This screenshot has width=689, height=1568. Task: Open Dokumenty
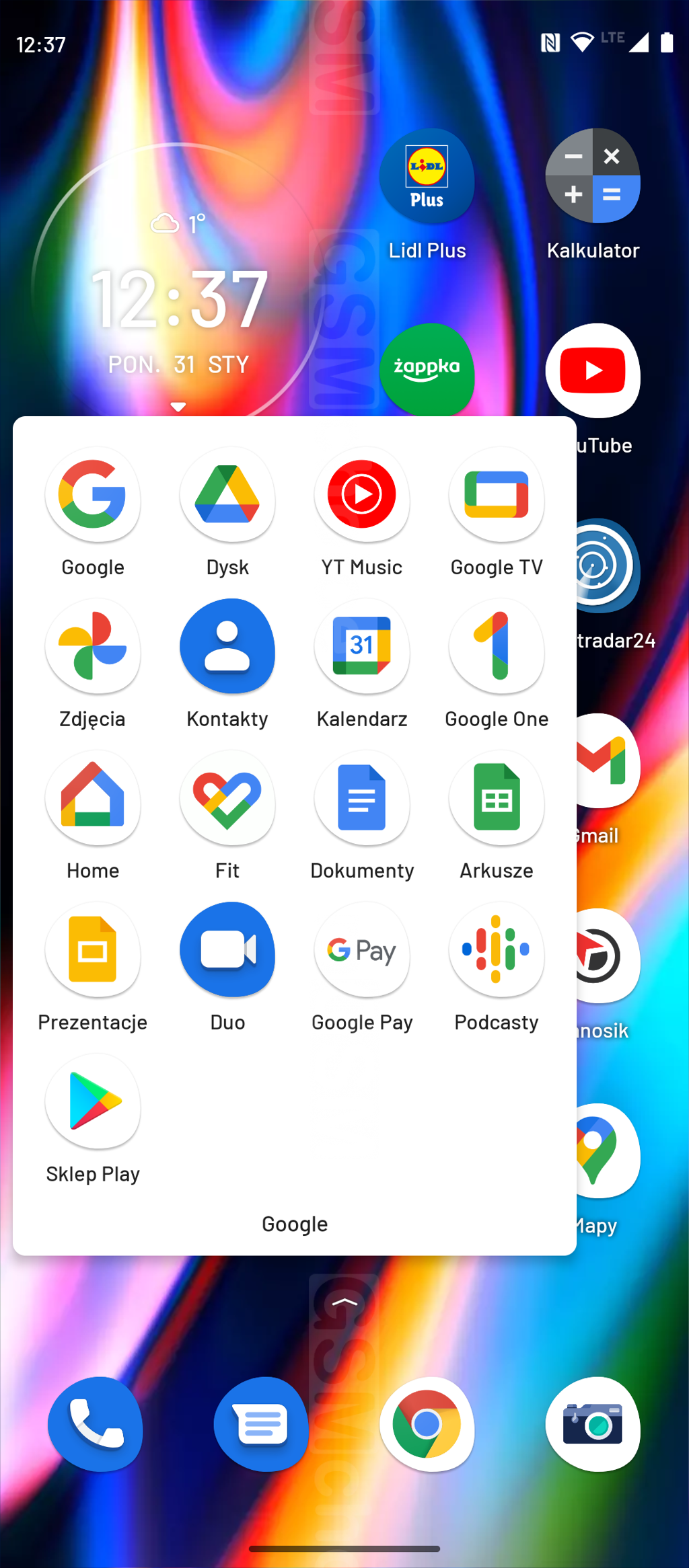pyautogui.click(x=362, y=799)
